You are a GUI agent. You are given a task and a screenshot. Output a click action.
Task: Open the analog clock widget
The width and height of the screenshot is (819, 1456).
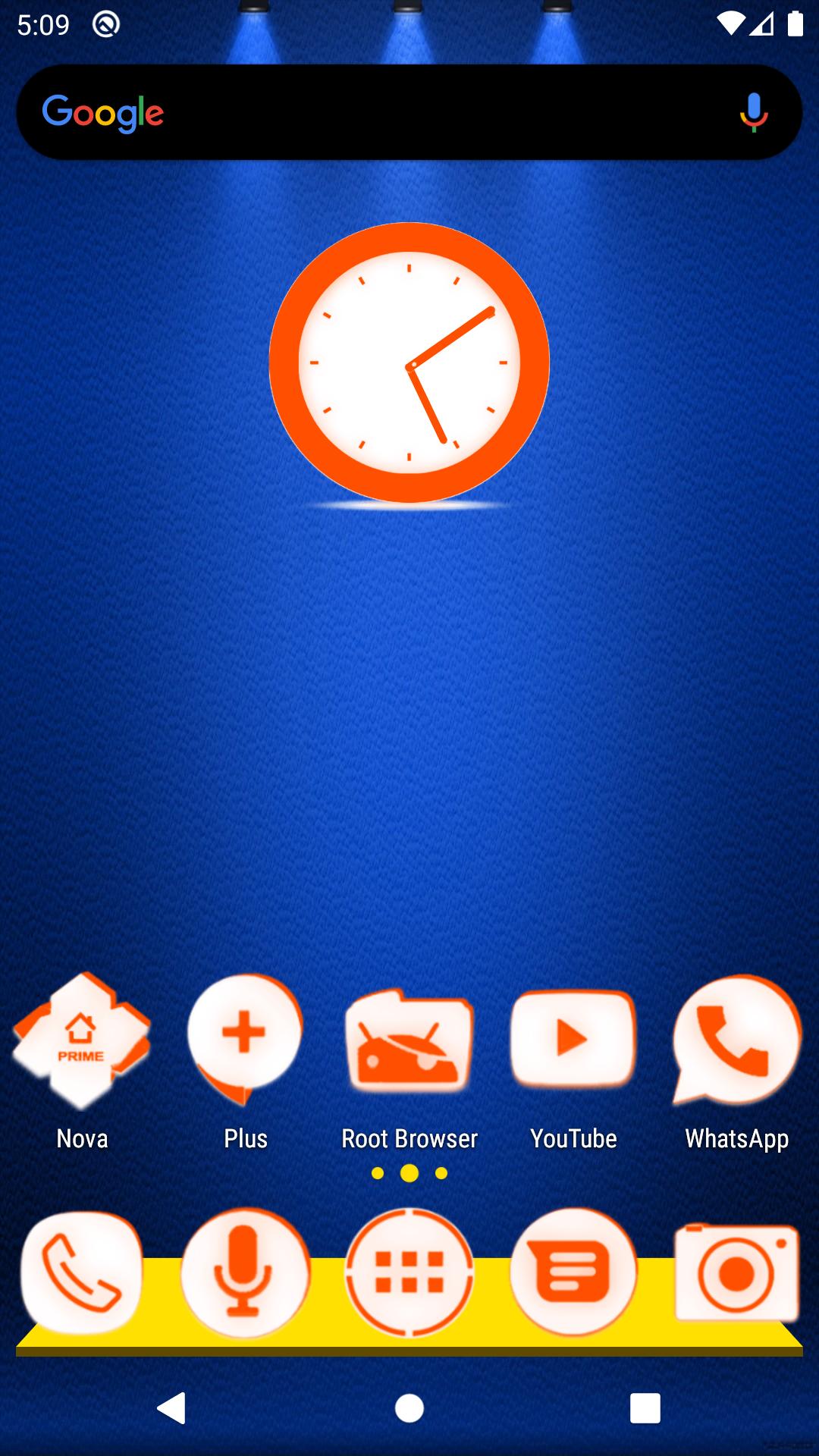click(x=409, y=362)
